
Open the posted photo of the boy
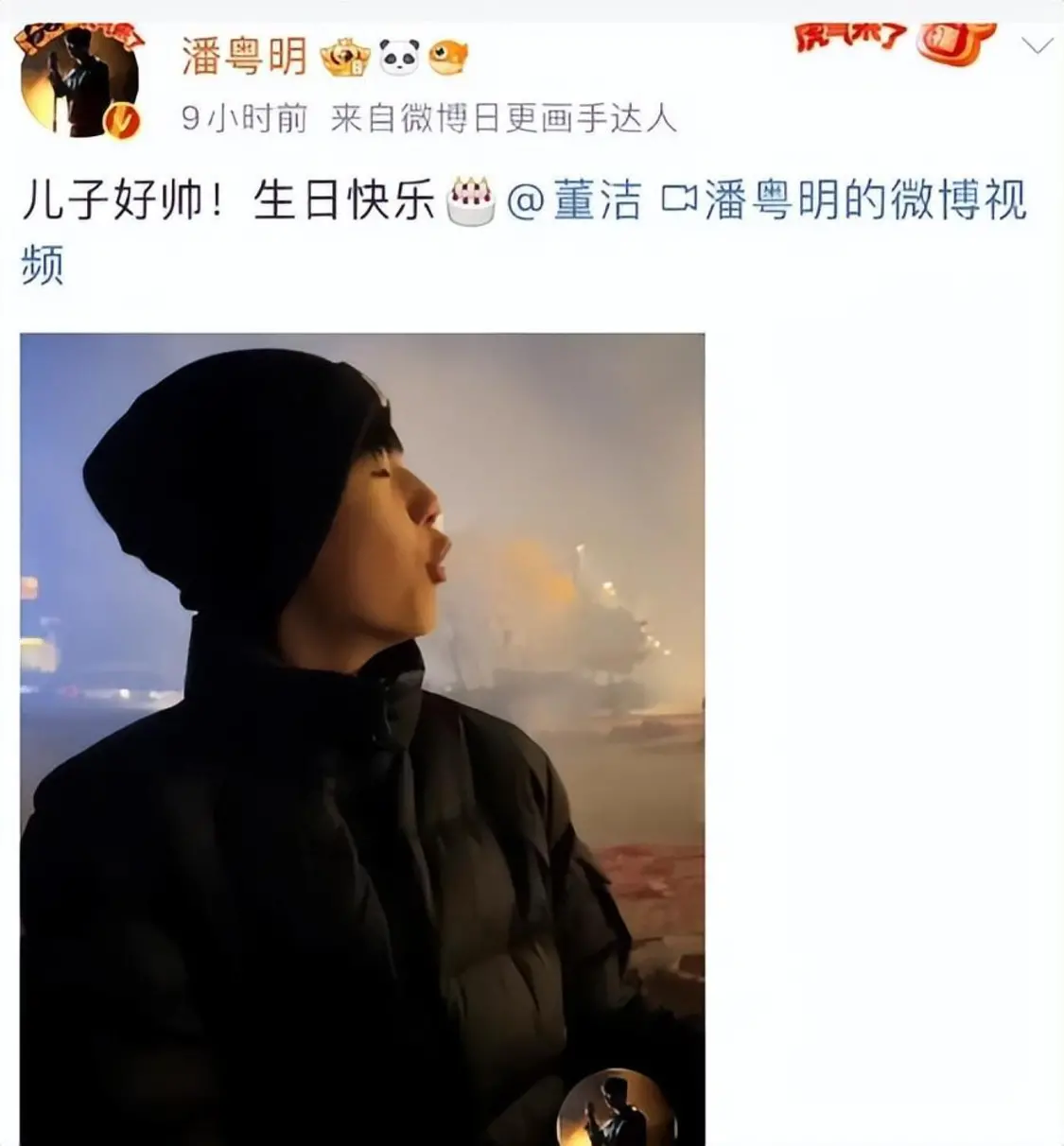[362, 738]
